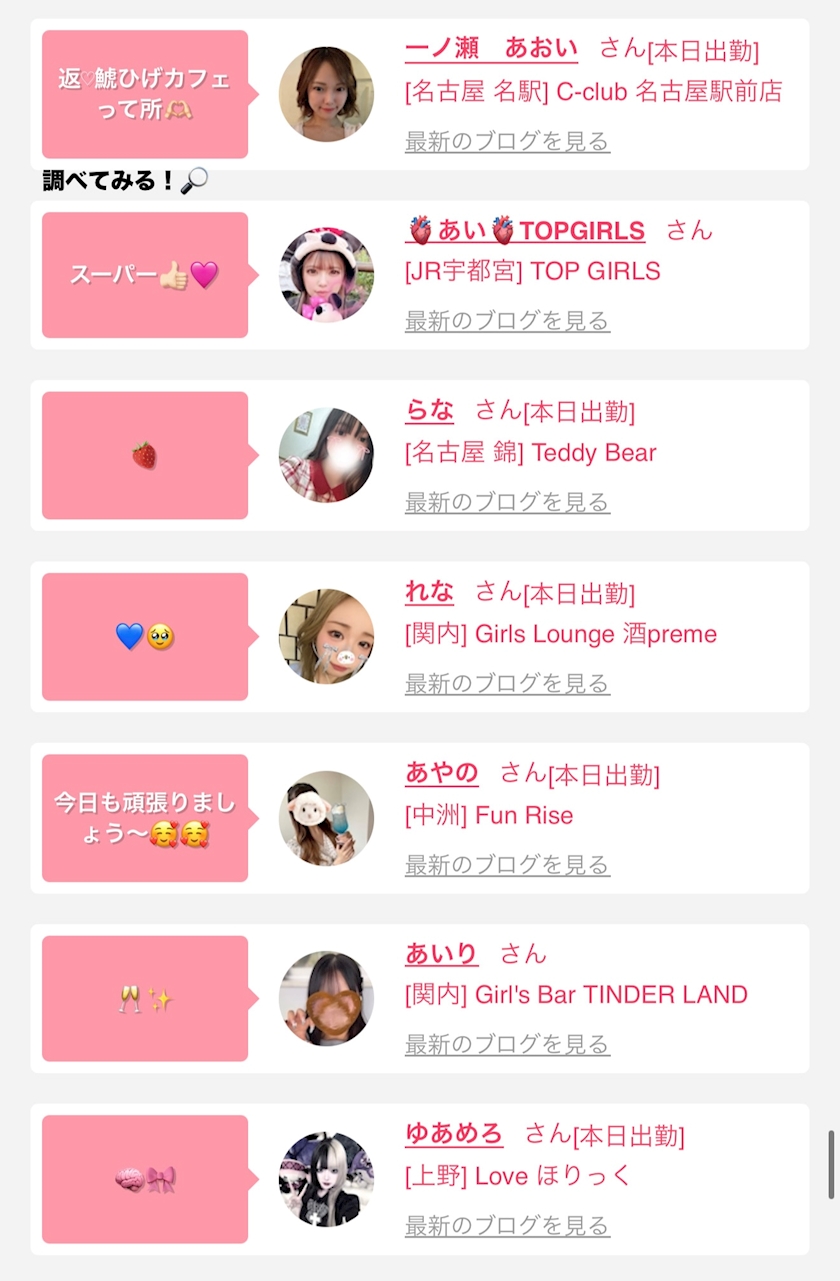Open あいり's profile name link
The width and height of the screenshot is (840, 1281).
(441, 953)
